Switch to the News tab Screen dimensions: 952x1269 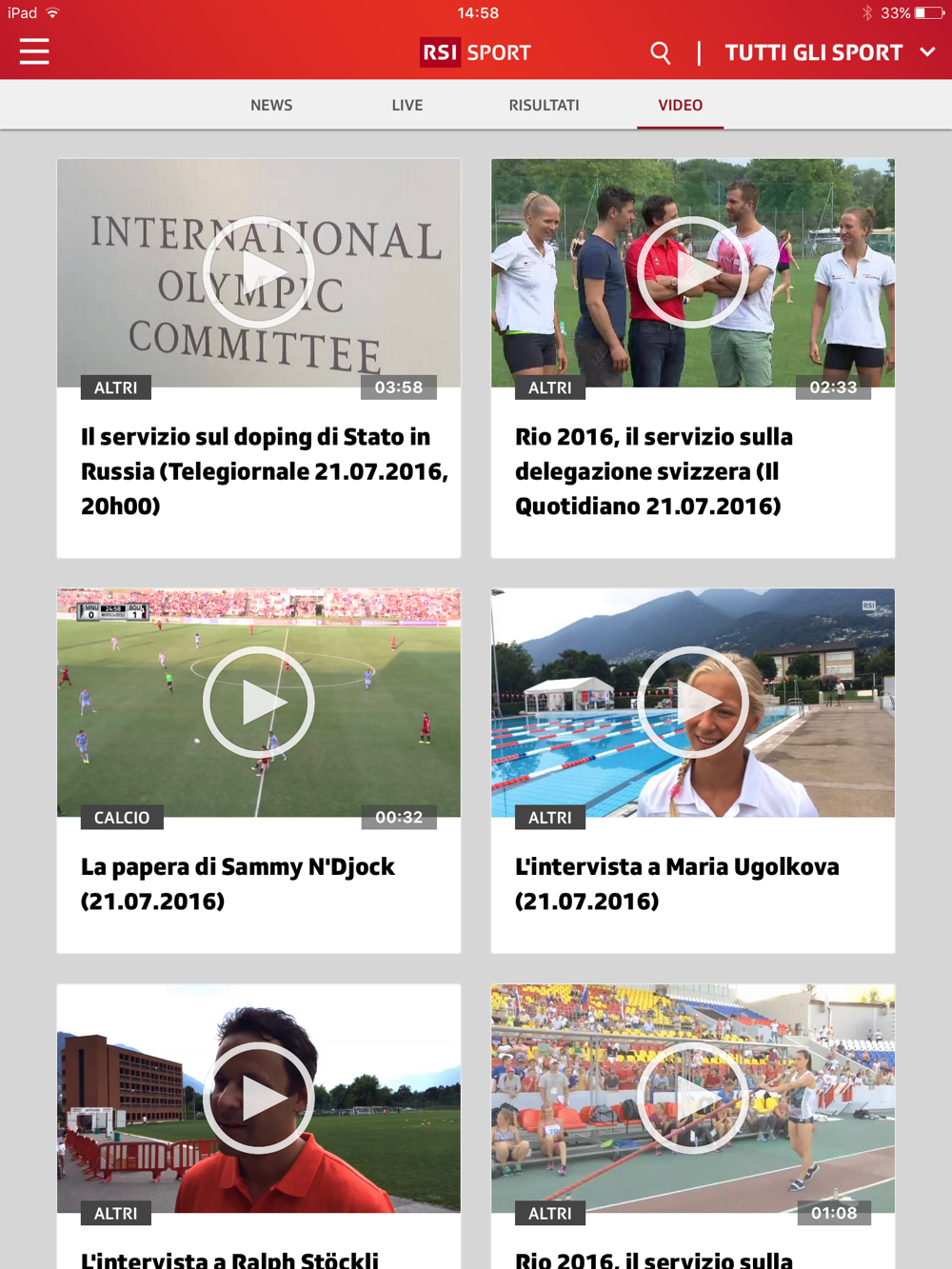271,105
